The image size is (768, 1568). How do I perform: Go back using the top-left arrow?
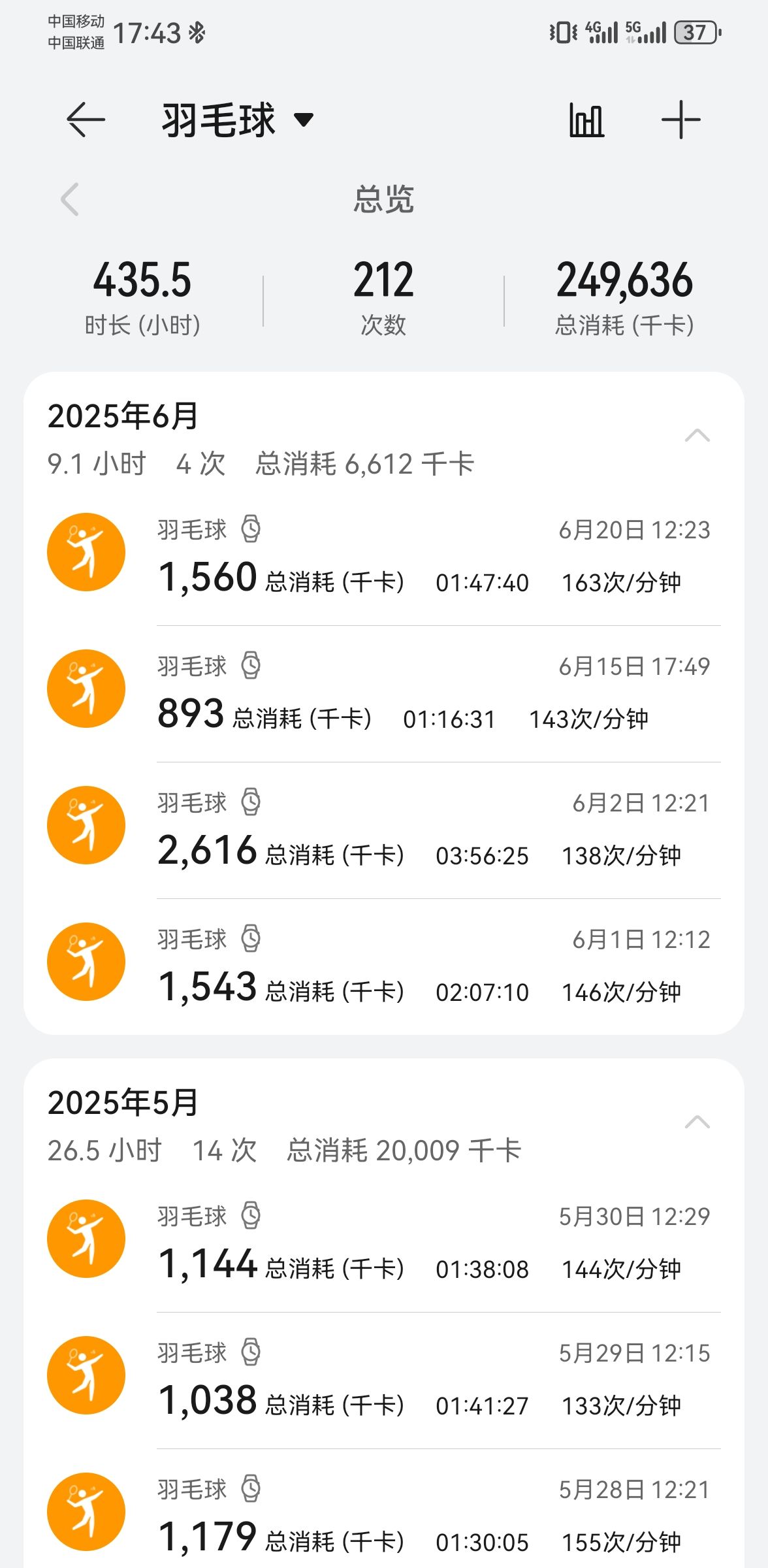coord(86,120)
